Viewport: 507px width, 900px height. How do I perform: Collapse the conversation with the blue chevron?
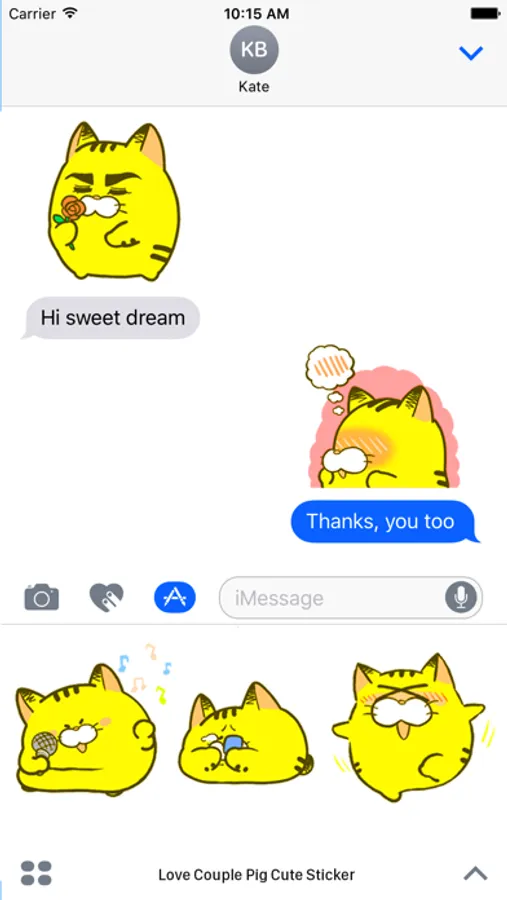pos(471,53)
